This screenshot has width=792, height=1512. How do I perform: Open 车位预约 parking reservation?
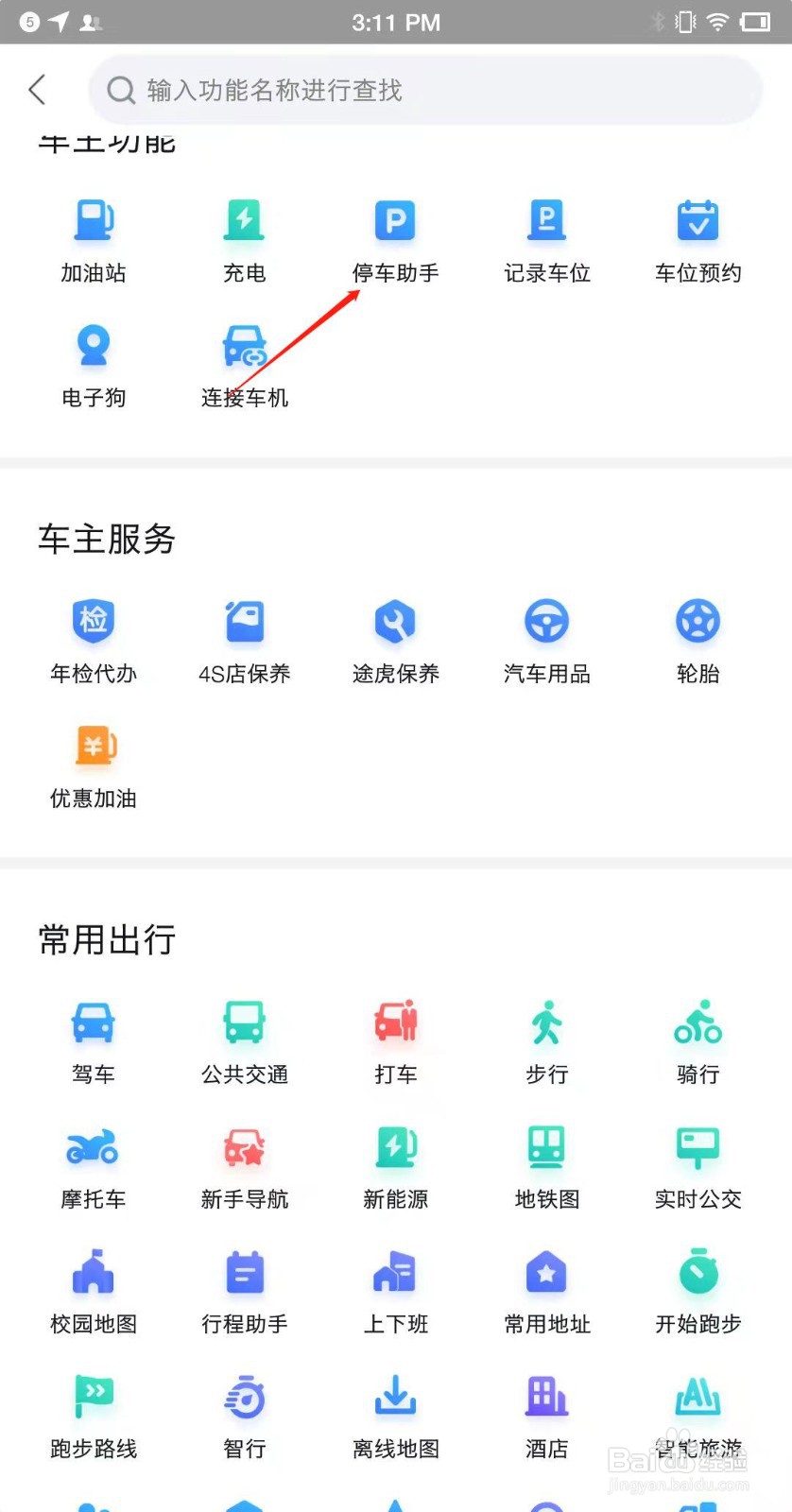click(697, 236)
